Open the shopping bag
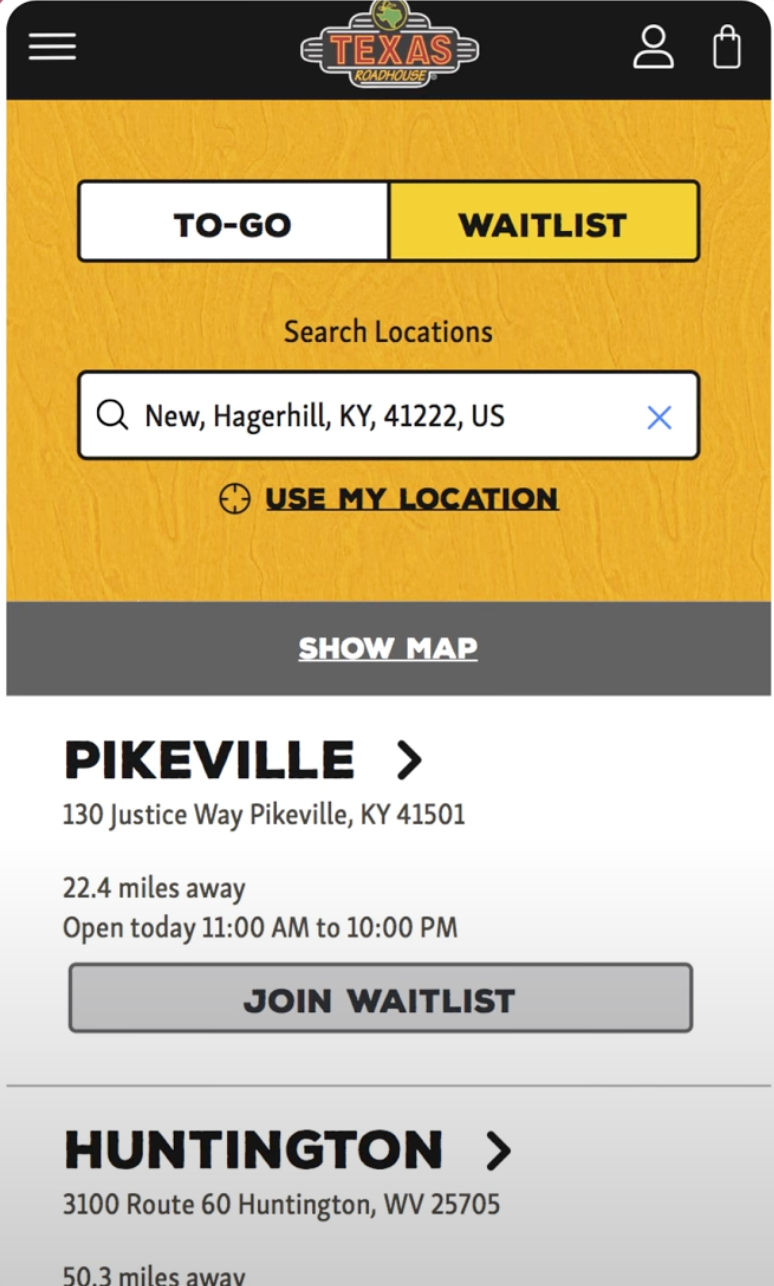774x1286 pixels. point(727,47)
